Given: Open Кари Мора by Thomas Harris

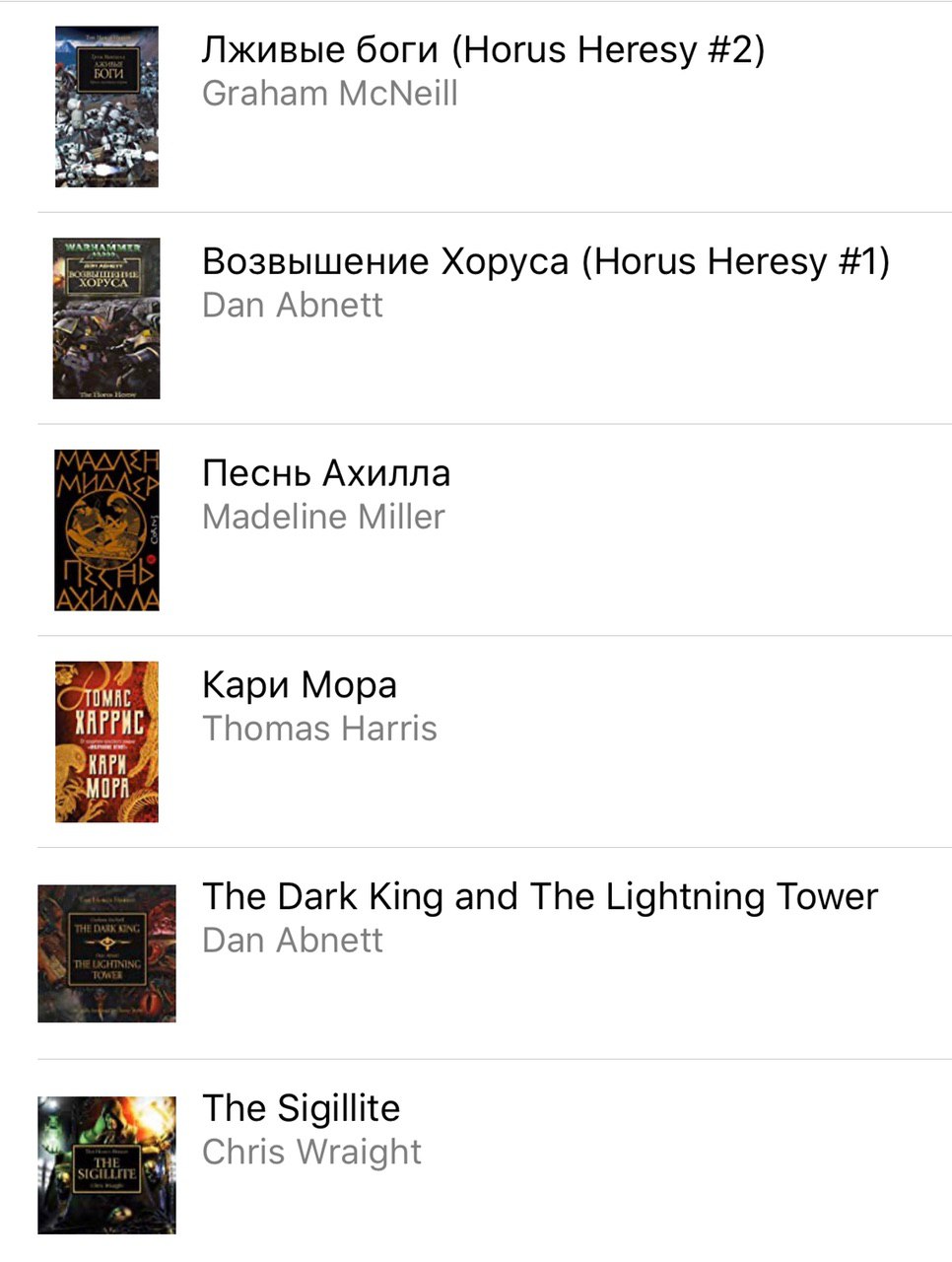Looking at the screenshot, I should click(x=300, y=685).
